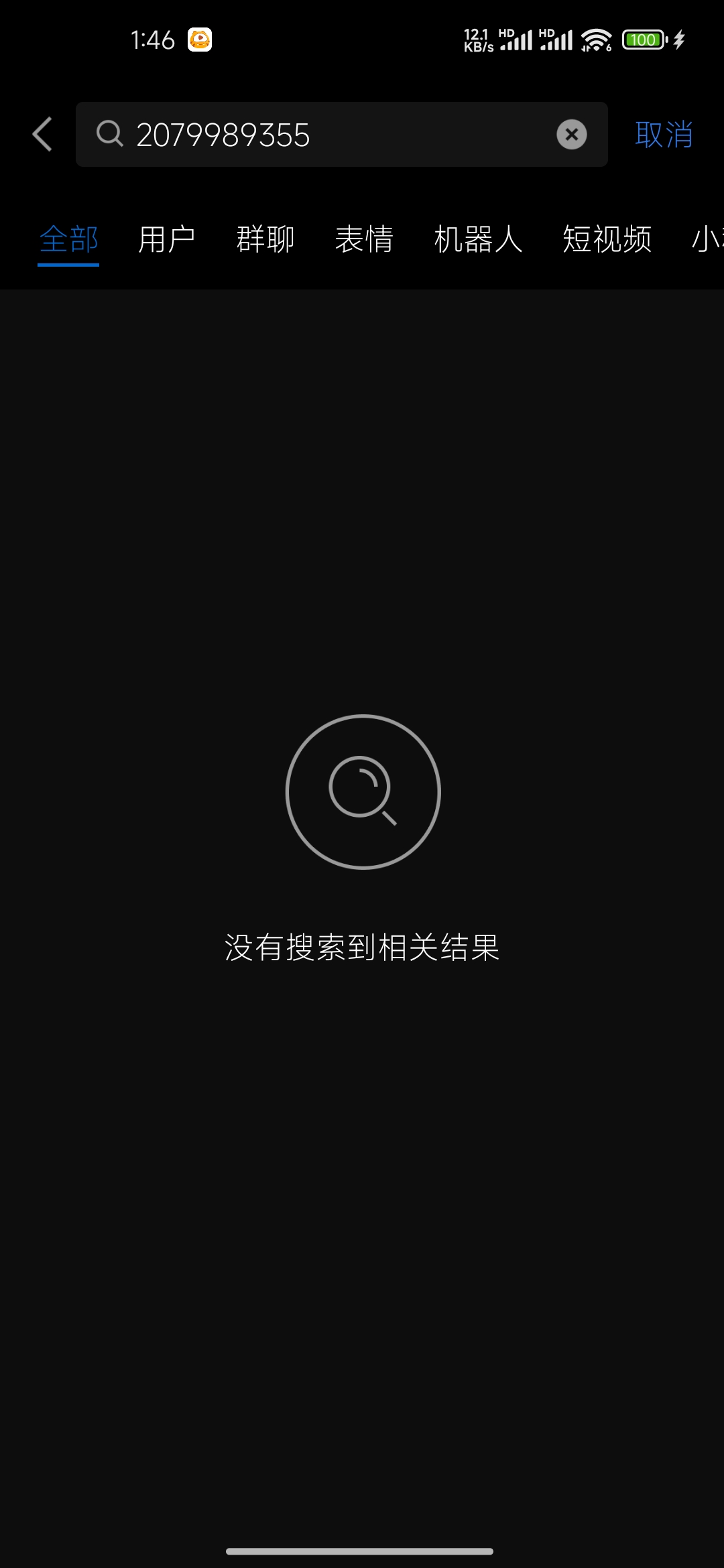Switch to the 机器人 tab
The image size is (724, 1568).
(478, 239)
